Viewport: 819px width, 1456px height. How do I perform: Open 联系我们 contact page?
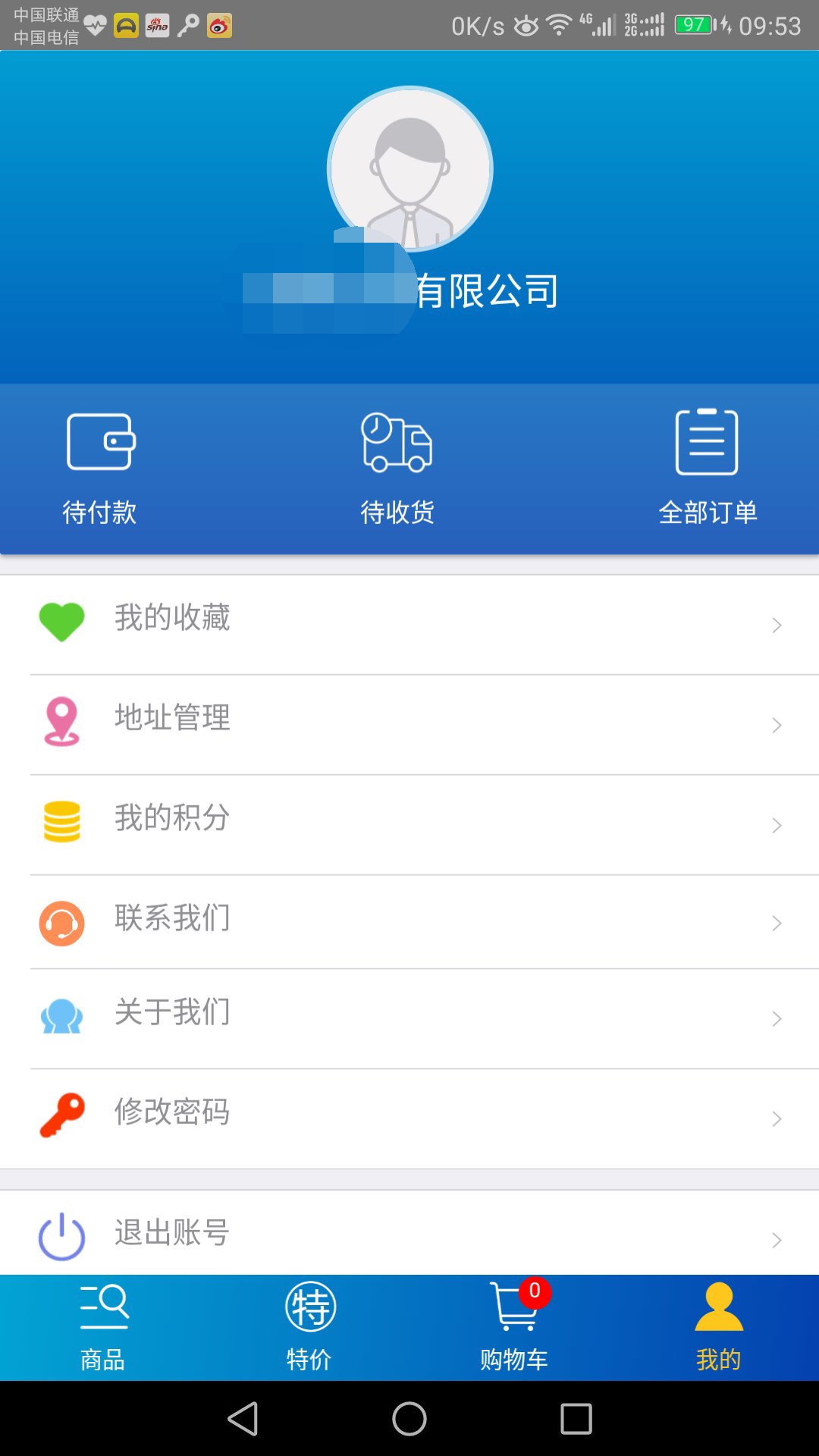[x=409, y=922]
